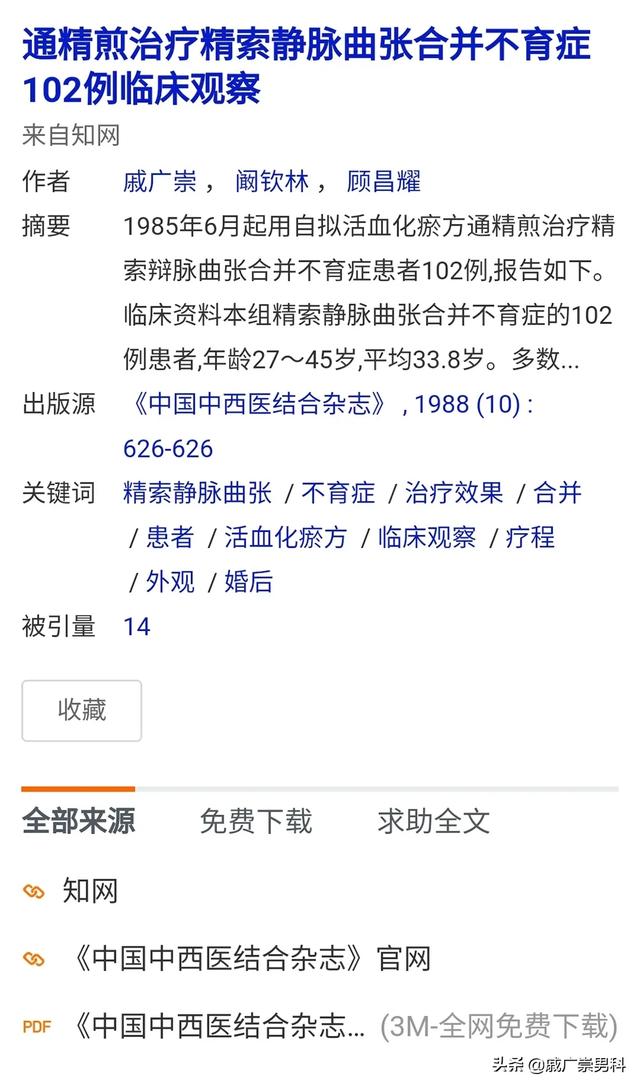This screenshot has height=1087, width=640.
Task: Tap the 临床观察 keyword
Action: click(426, 538)
